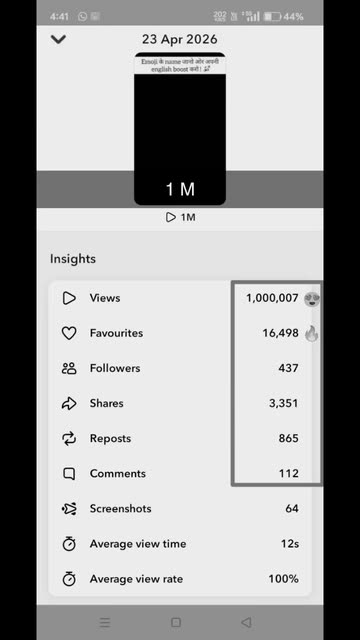Open the 1M views video thumbnail
360x640 pixels.
(x=180, y=129)
